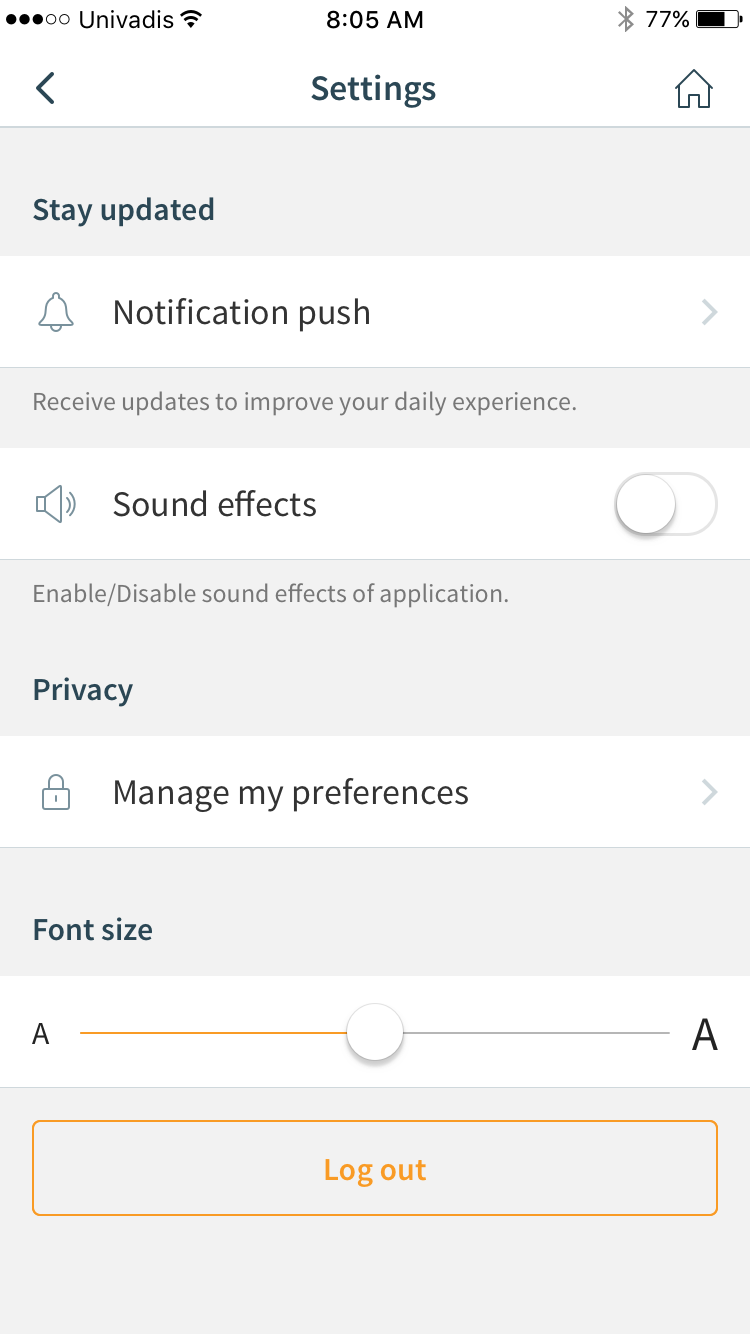
Task: Open the home screen icon
Action: [693, 89]
